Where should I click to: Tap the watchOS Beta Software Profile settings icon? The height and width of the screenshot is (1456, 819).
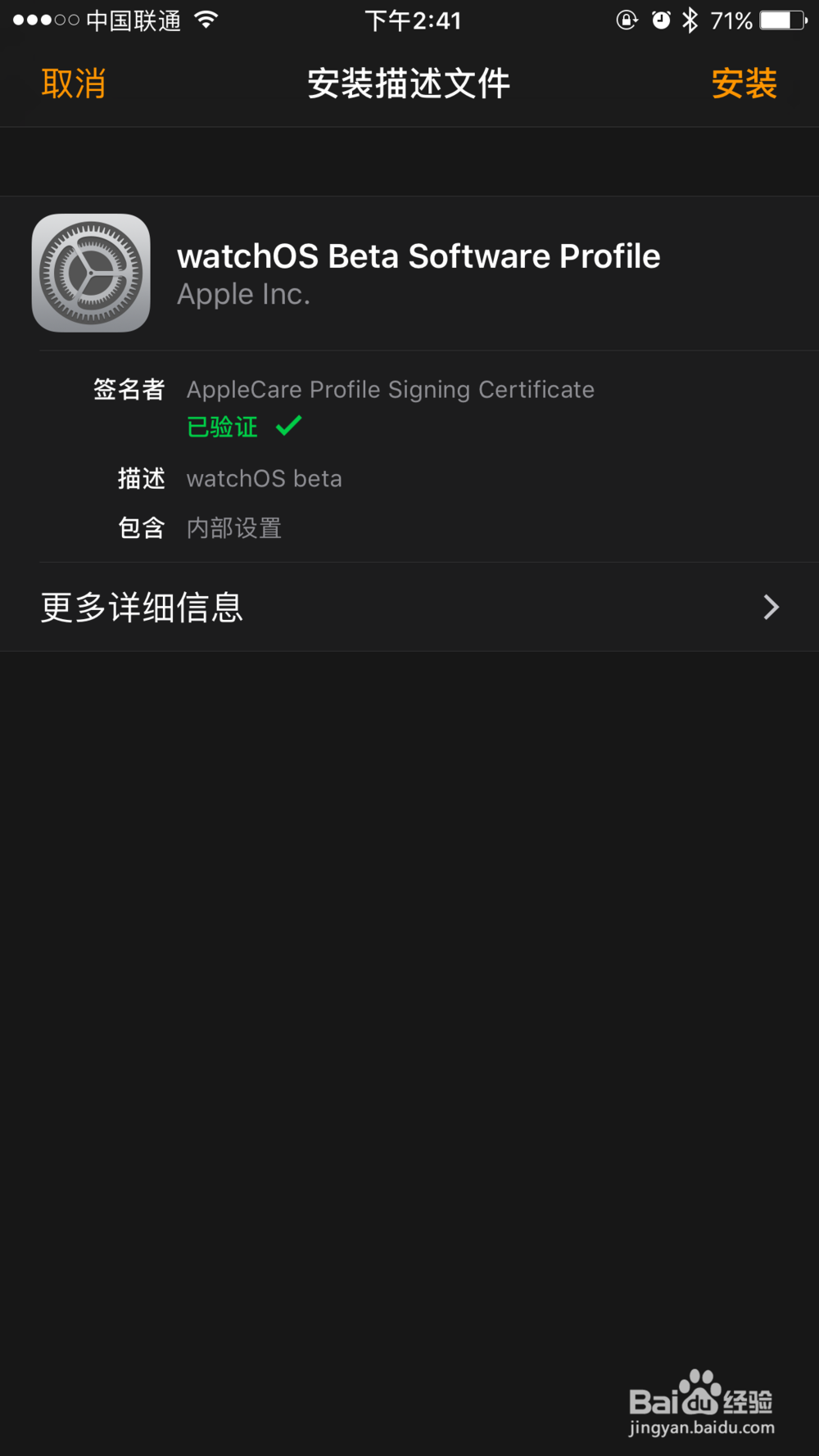(x=91, y=272)
